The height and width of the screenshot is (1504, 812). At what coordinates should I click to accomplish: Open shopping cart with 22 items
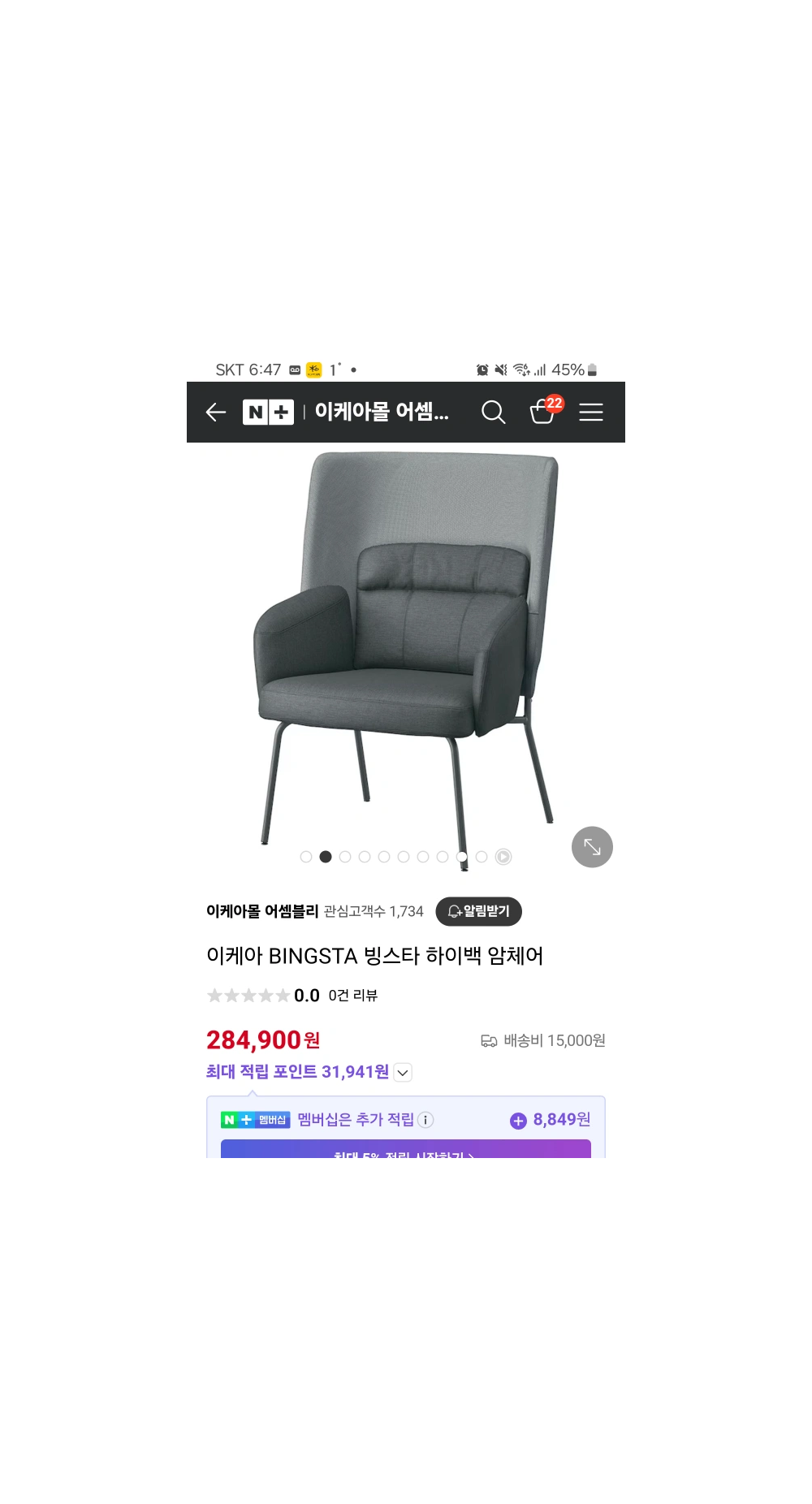(x=542, y=412)
